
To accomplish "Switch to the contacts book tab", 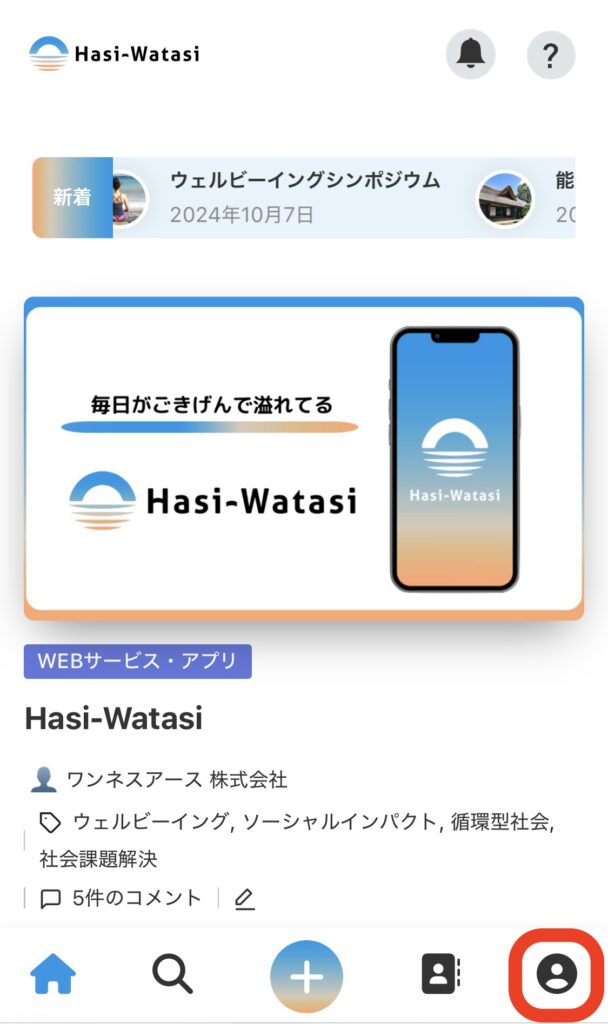I will (440, 974).
